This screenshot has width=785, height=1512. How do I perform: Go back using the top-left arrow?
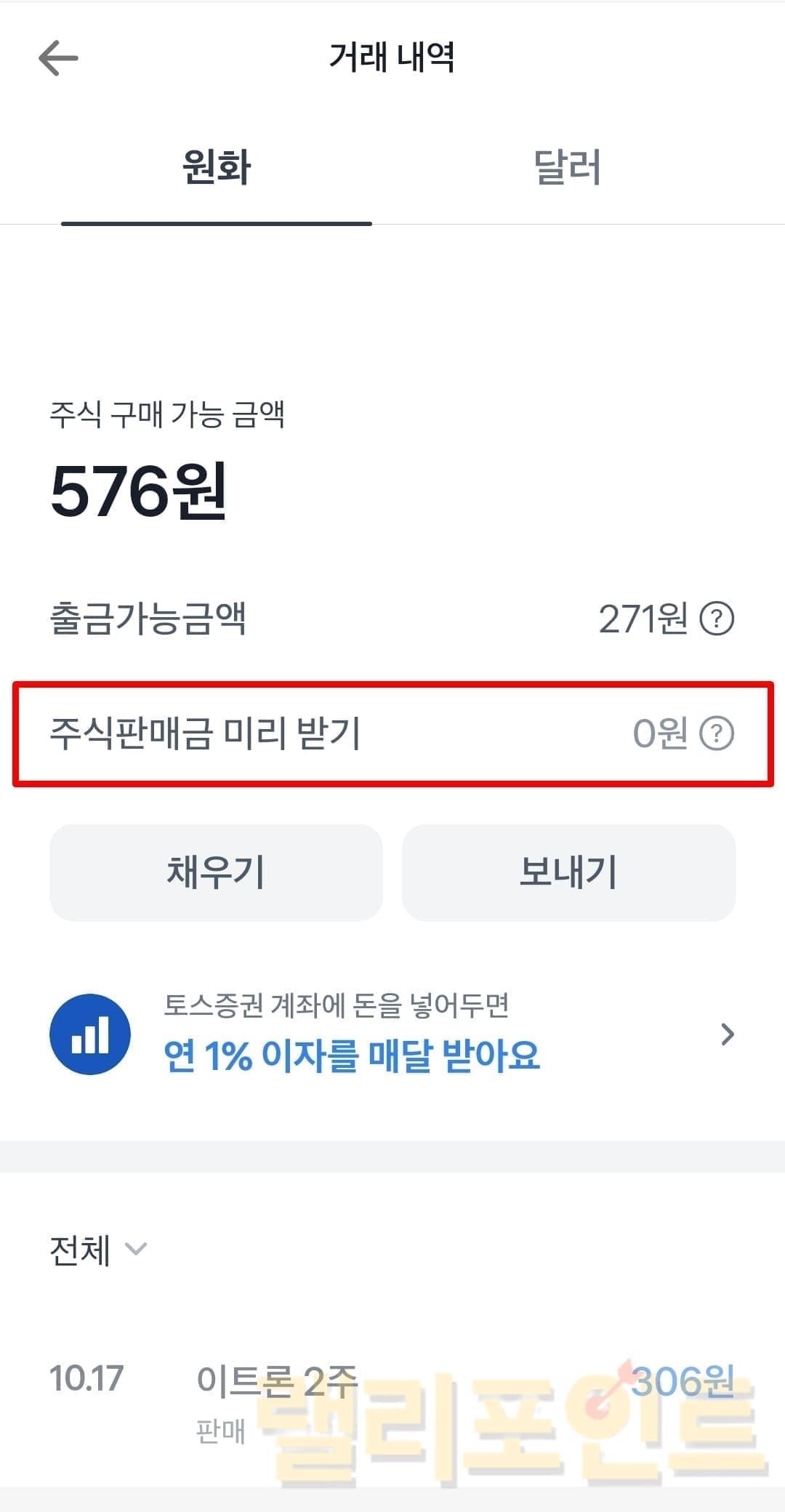[58, 58]
